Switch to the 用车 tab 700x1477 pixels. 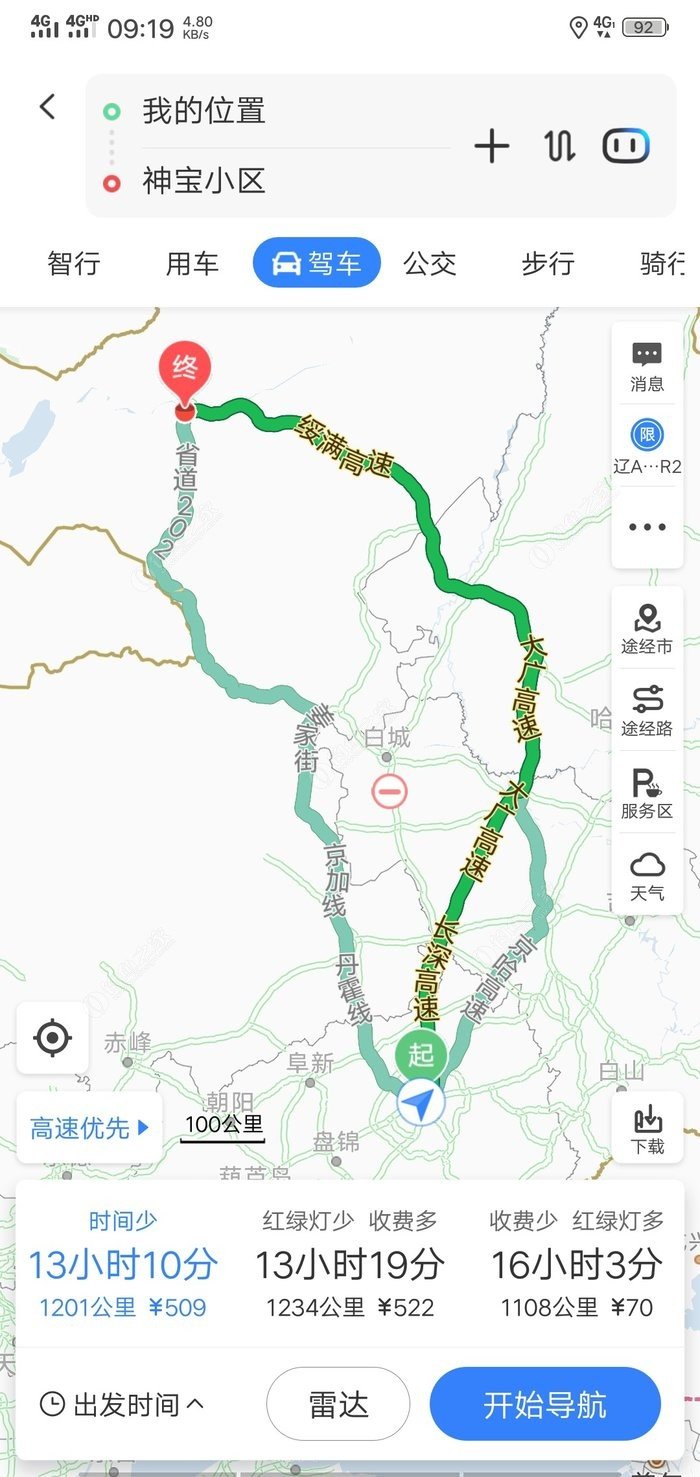(x=192, y=264)
